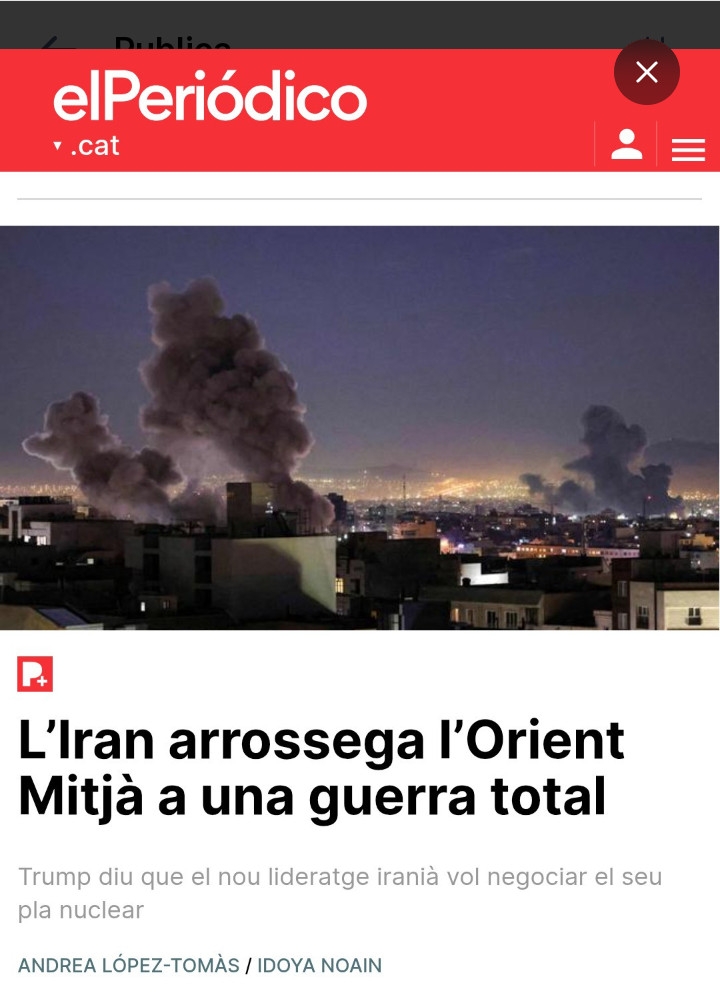Screen dimensions: 720x994
Task: Open the hamburger menu
Action: (688, 150)
